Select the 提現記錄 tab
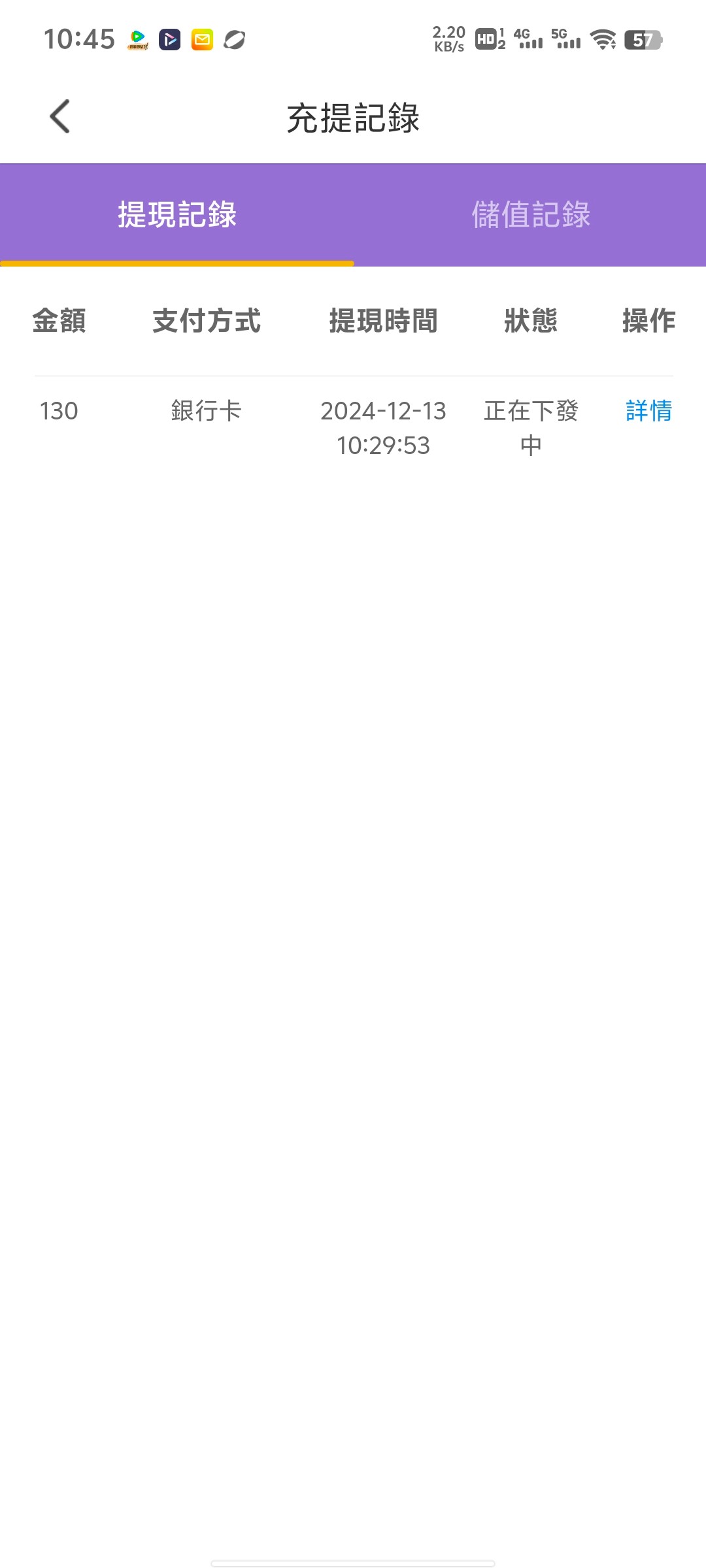 tap(177, 215)
